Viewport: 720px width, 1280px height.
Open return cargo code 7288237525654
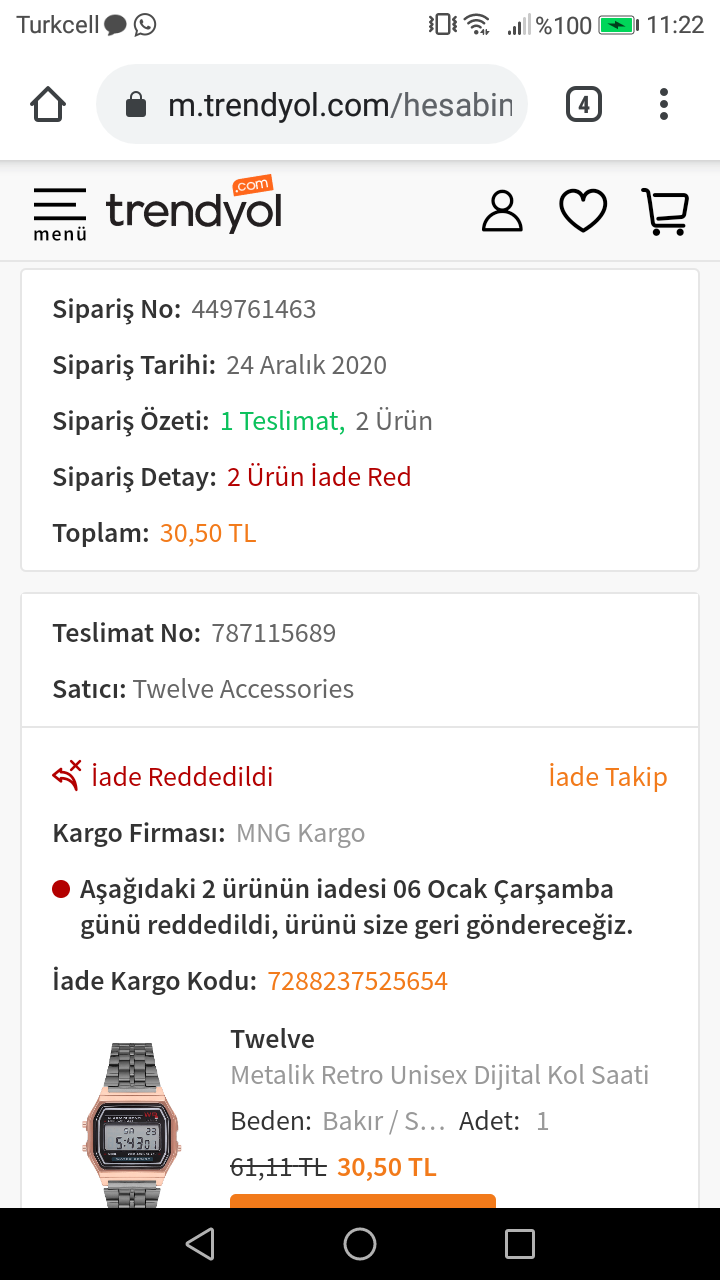pos(357,981)
